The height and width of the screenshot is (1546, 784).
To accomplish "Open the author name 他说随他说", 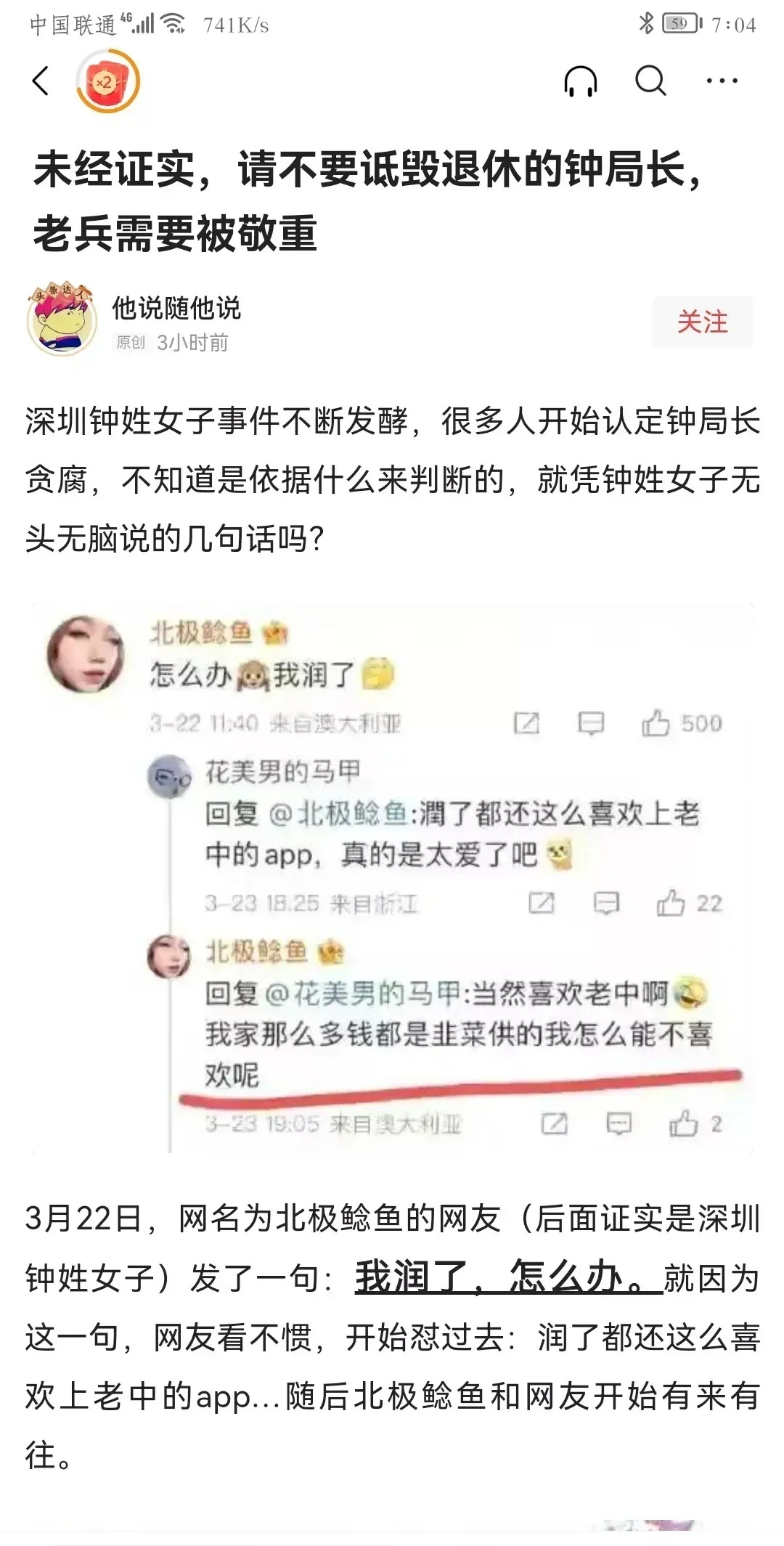I will coord(176,308).
